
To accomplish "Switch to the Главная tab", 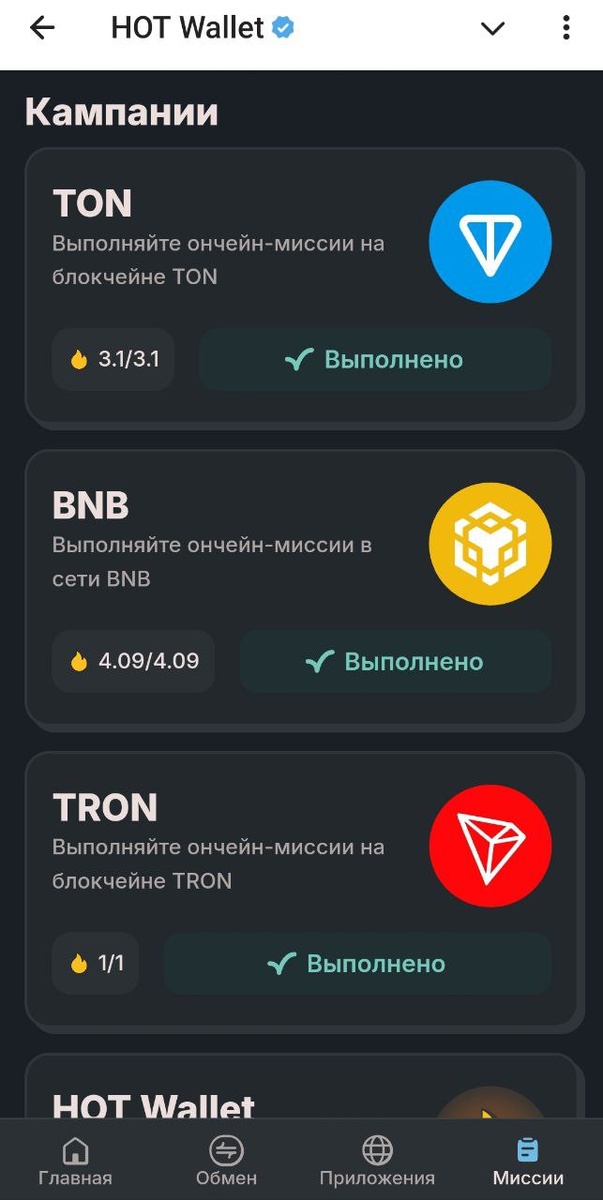I will click(x=75, y=1161).
